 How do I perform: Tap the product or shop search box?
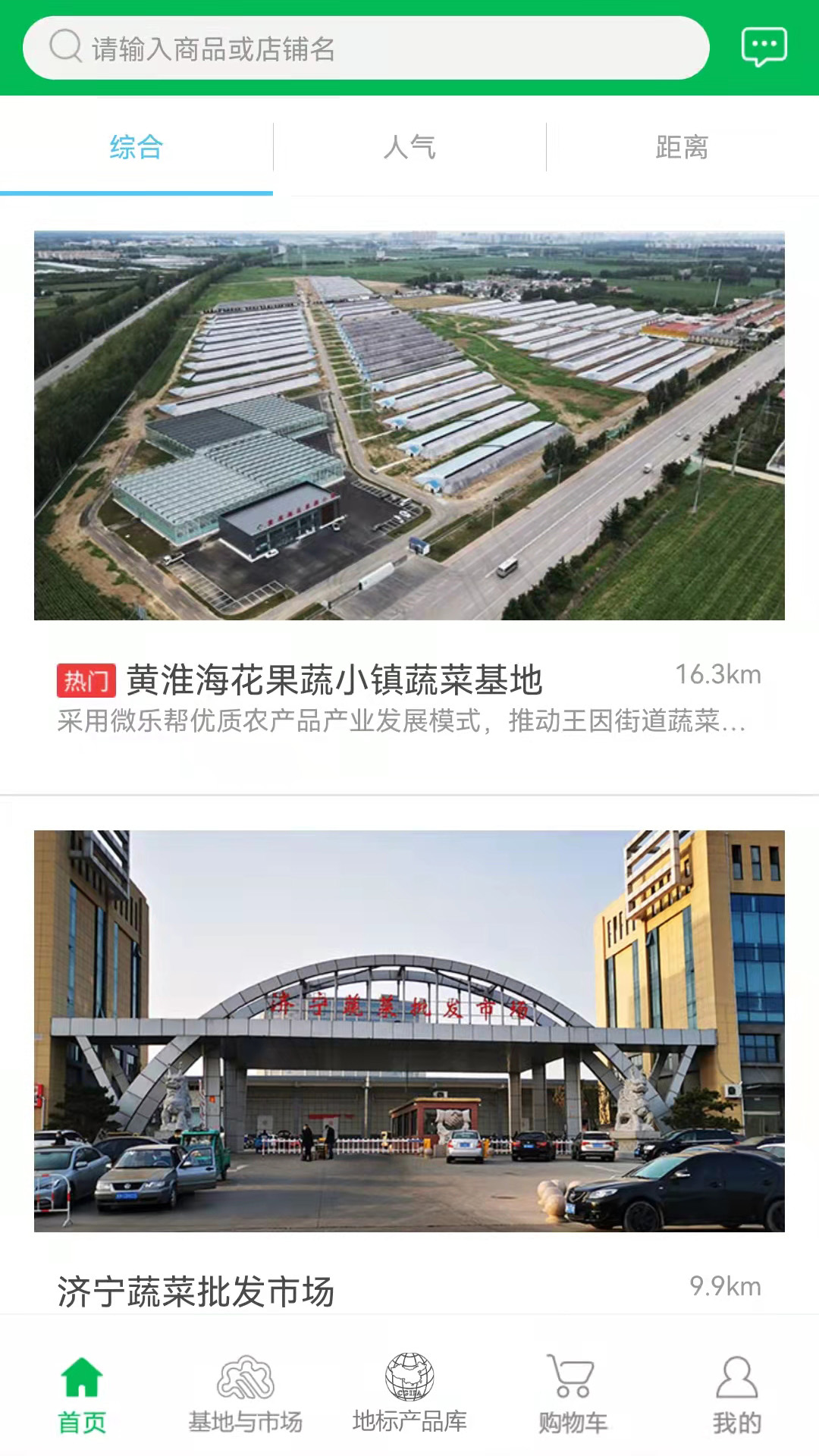point(366,49)
